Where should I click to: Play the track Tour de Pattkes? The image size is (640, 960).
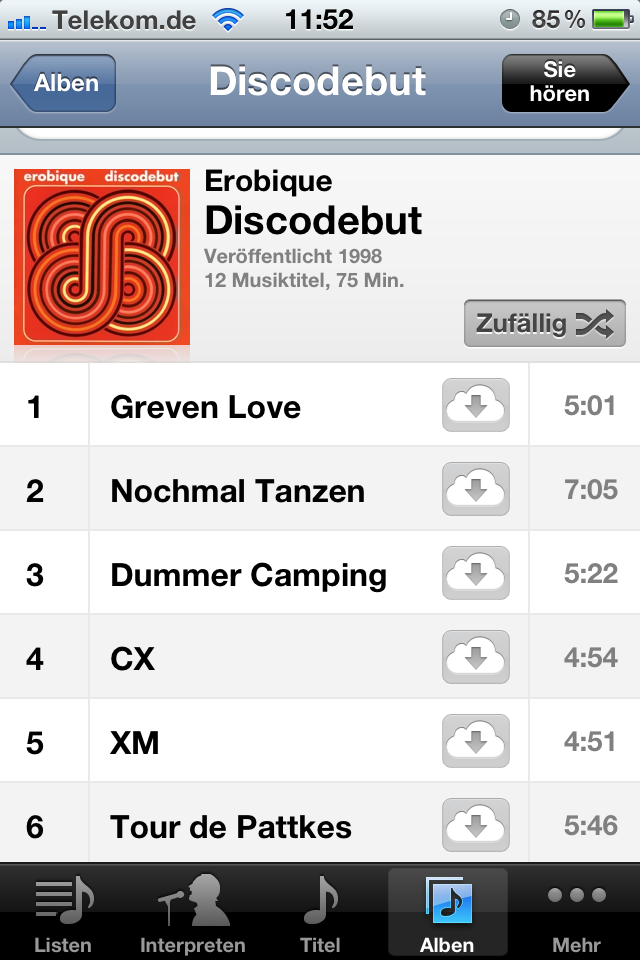[231, 827]
